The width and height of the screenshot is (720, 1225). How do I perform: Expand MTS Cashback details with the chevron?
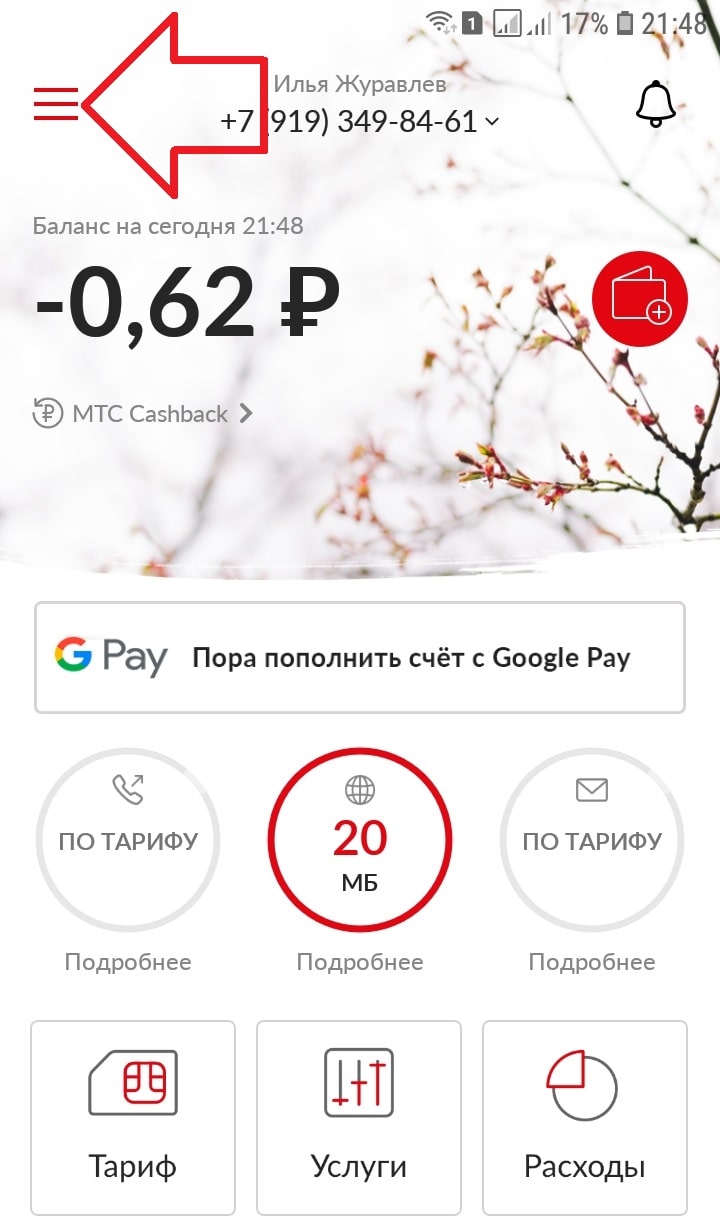[x=246, y=412]
